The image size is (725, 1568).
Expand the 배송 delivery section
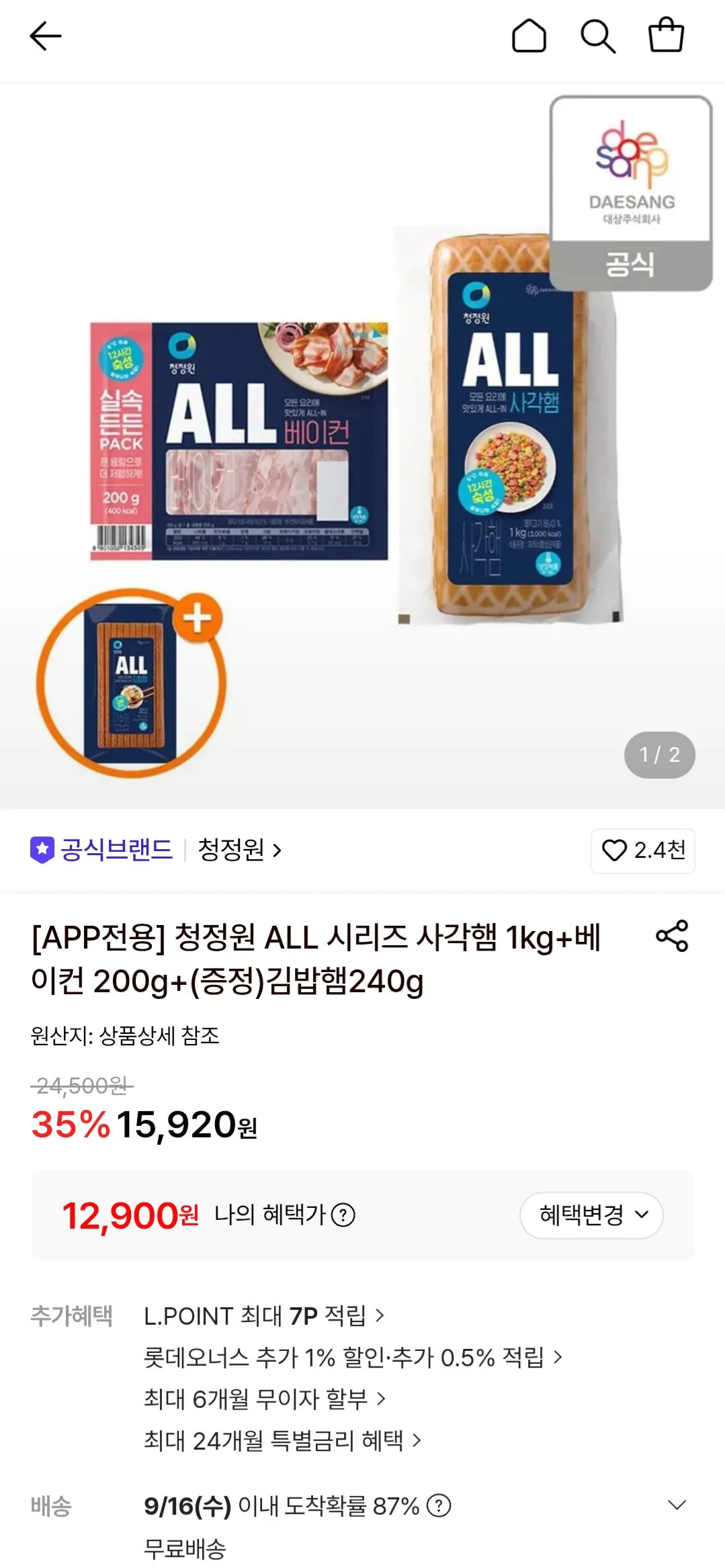click(677, 1505)
